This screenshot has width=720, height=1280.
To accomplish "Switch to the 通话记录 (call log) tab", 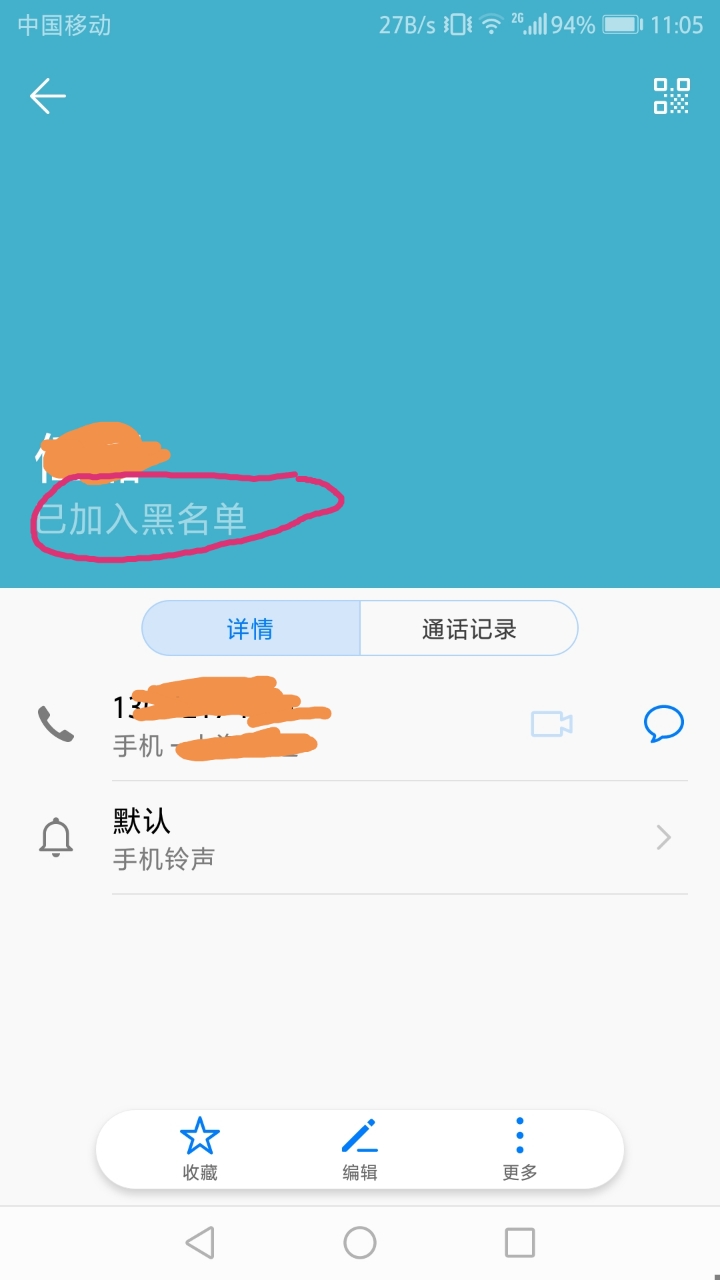I will click(x=468, y=628).
